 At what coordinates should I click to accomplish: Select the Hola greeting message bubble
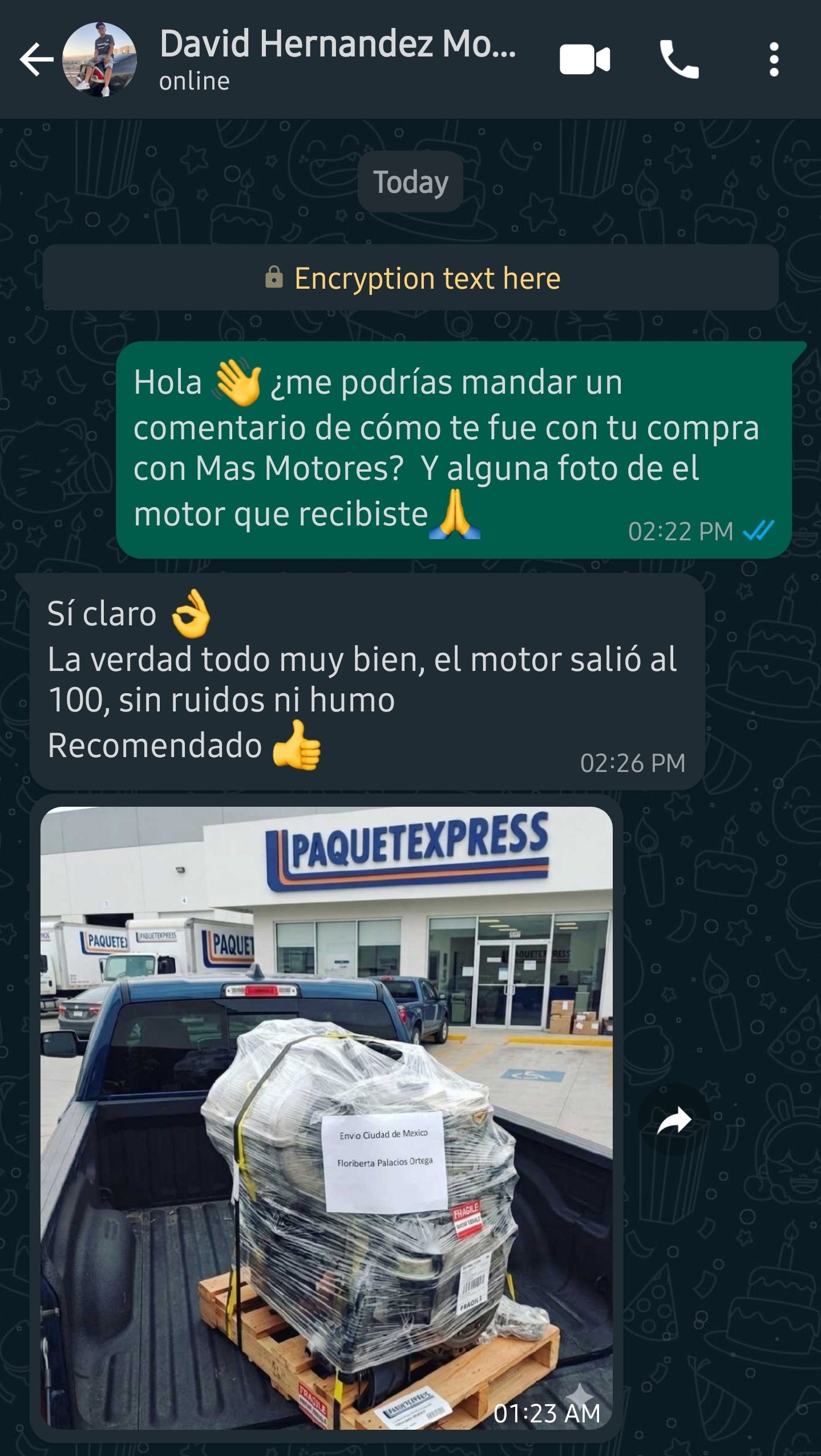point(451,451)
